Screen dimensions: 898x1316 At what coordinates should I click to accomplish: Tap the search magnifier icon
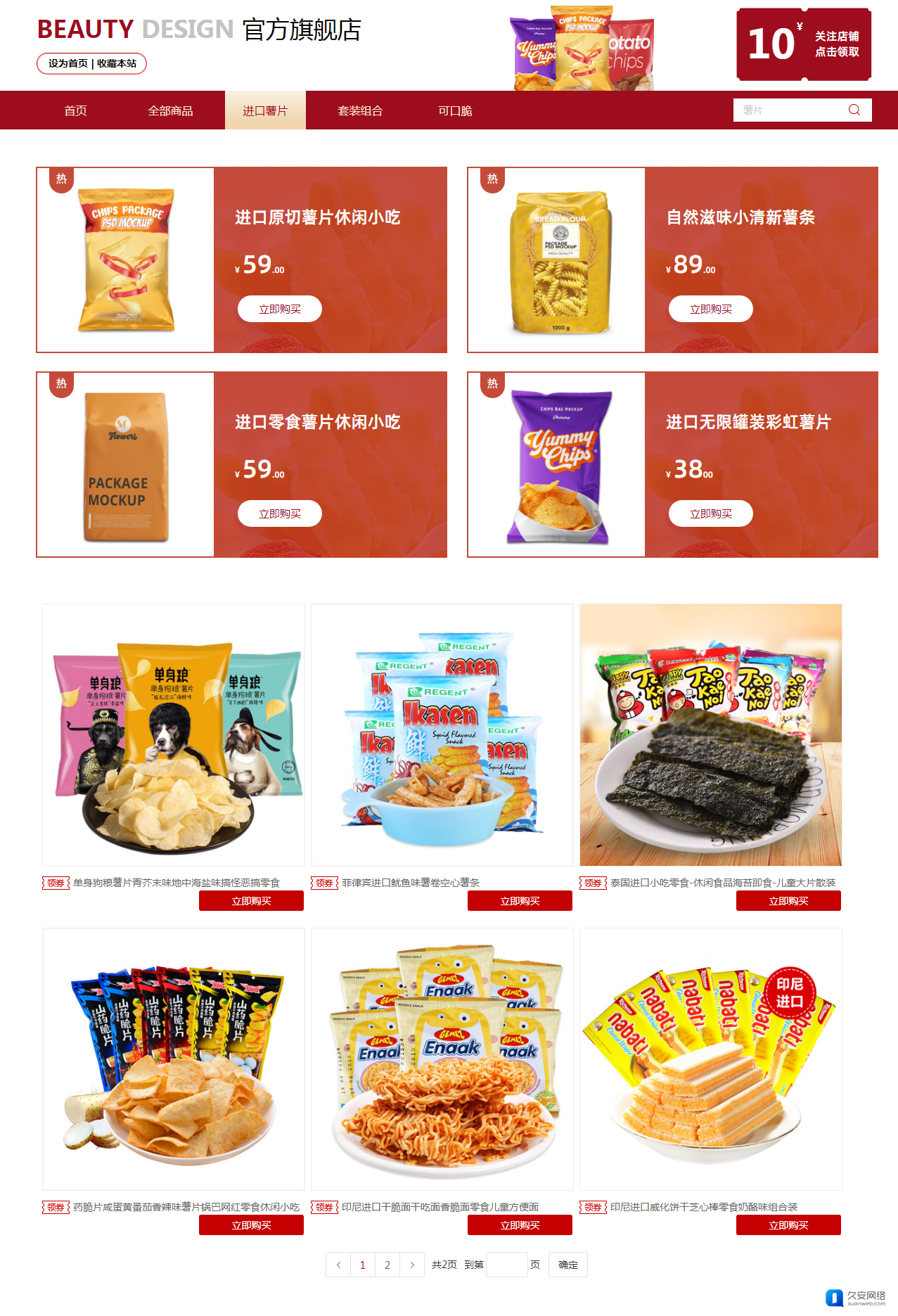tap(854, 110)
